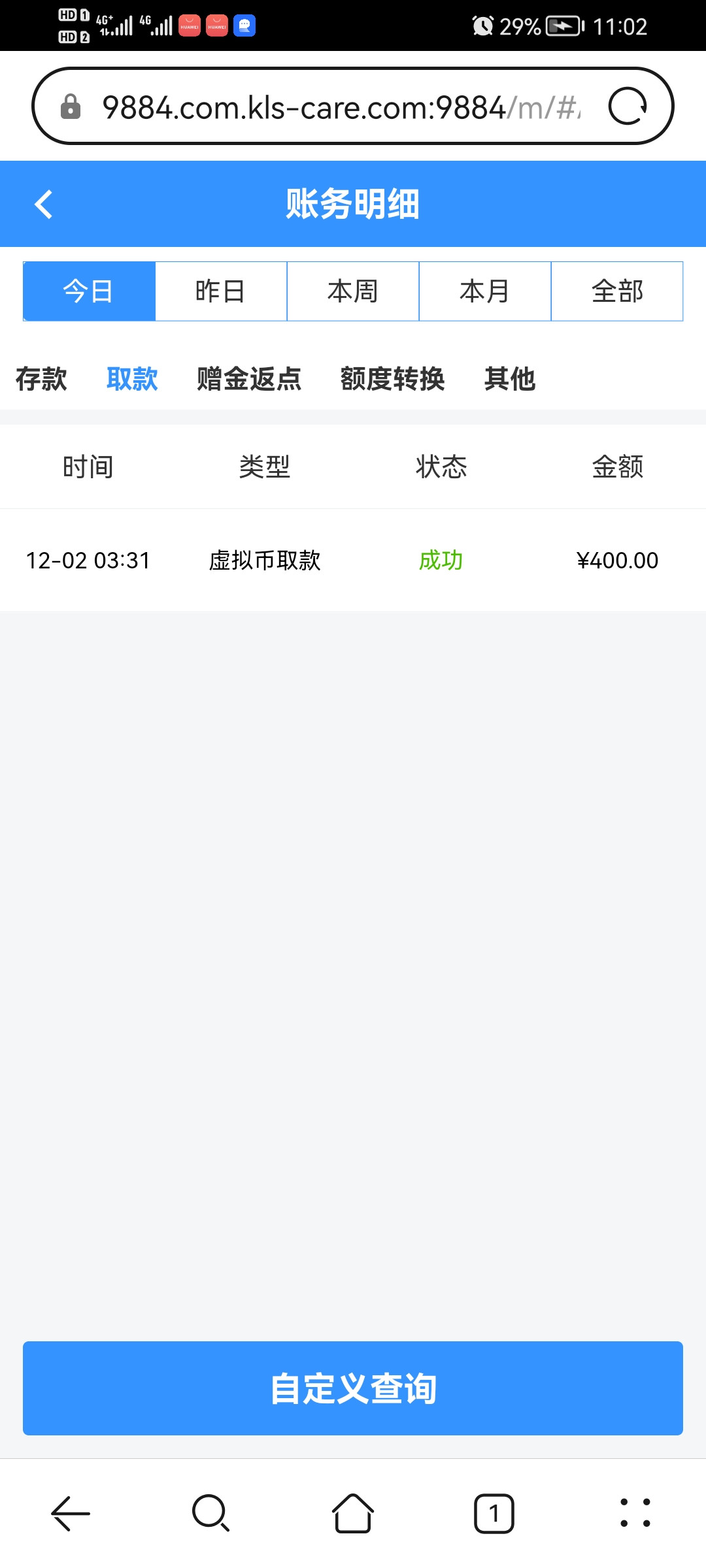Screen dimensions: 706x1568
Task: Go back from 账务明细 page
Action: pos(44,204)
